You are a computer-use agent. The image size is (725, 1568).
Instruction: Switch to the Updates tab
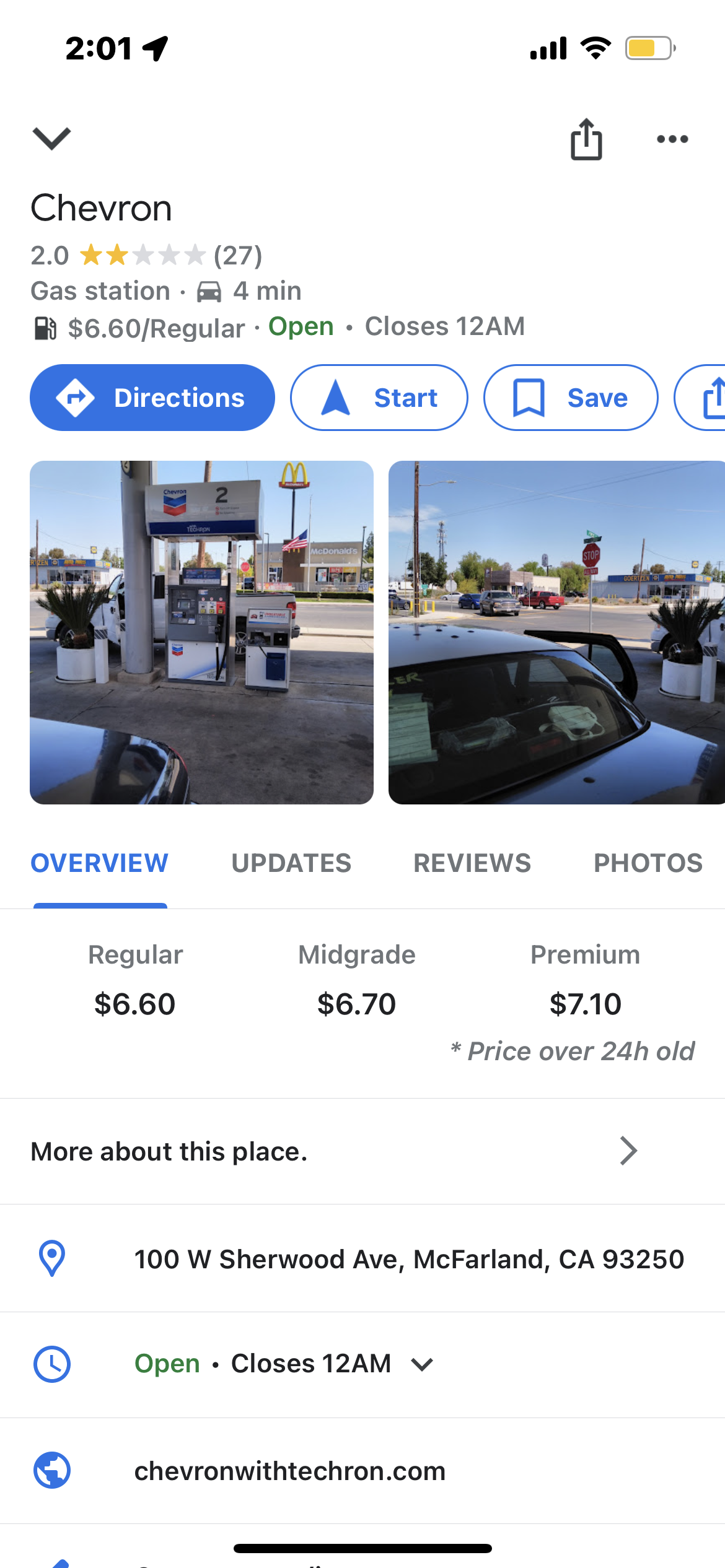pyautogui.click(x=291, y=863)
